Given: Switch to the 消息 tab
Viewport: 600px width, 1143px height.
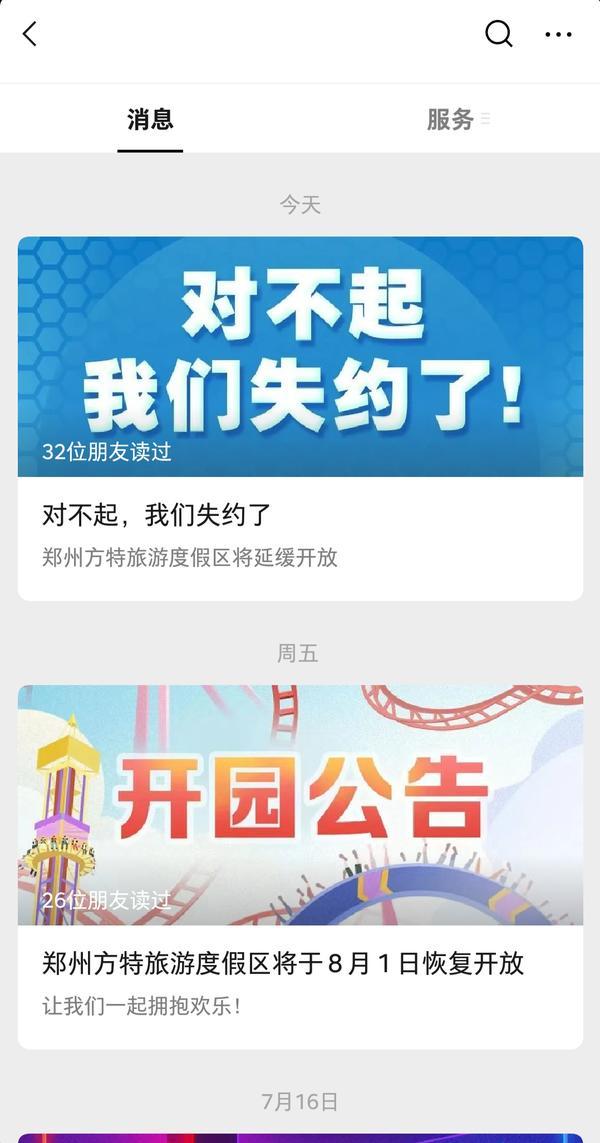Looking at the screenshot, I should (x=150, y=120).
